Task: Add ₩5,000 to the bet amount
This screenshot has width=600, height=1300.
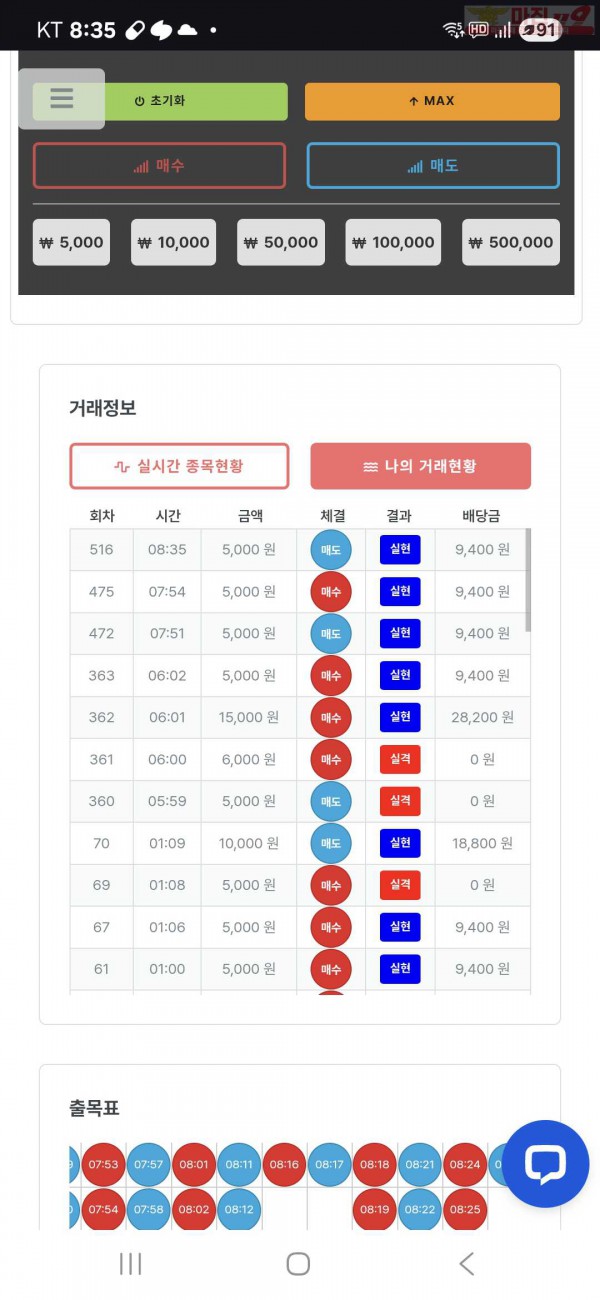Action: pos(71,242)
